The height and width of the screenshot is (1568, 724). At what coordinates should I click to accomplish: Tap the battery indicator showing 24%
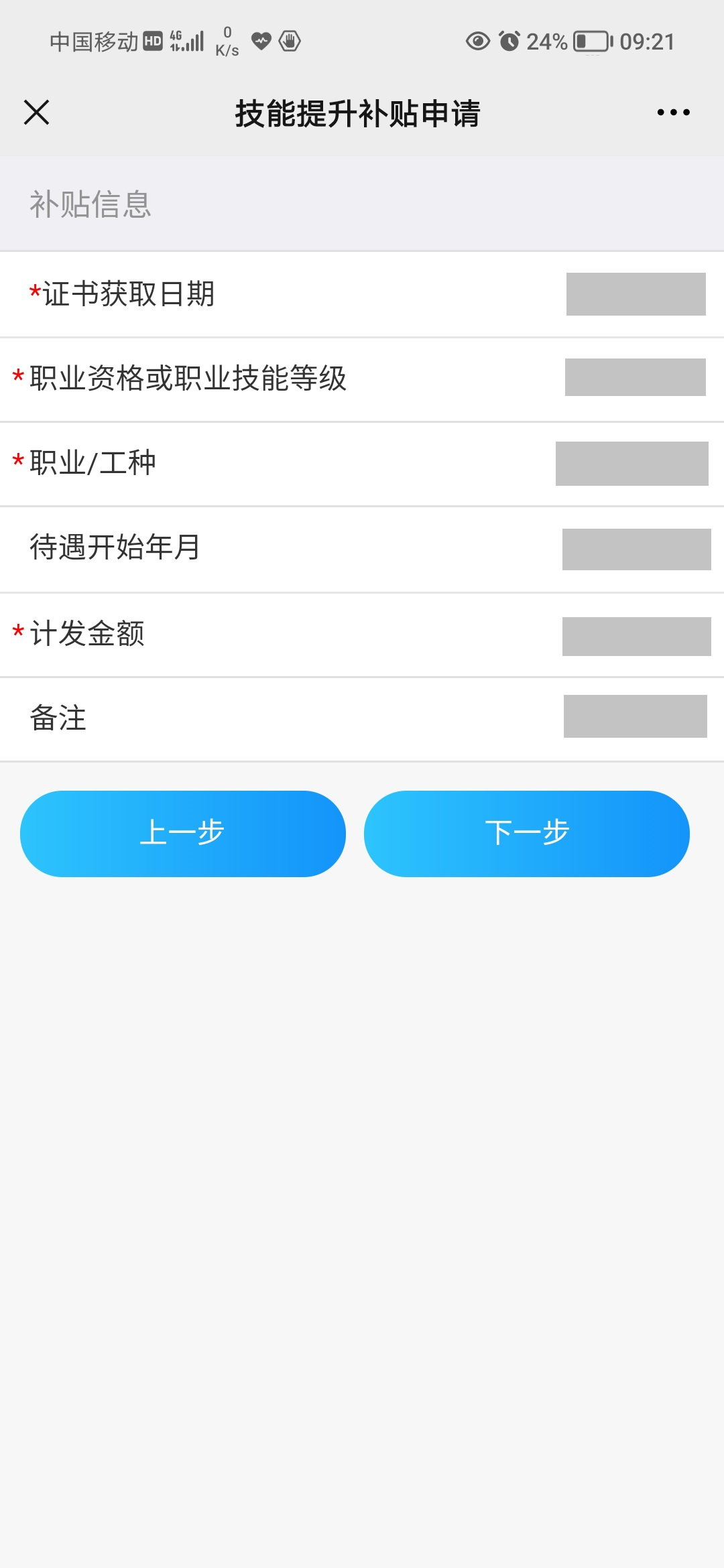[588, 42]
